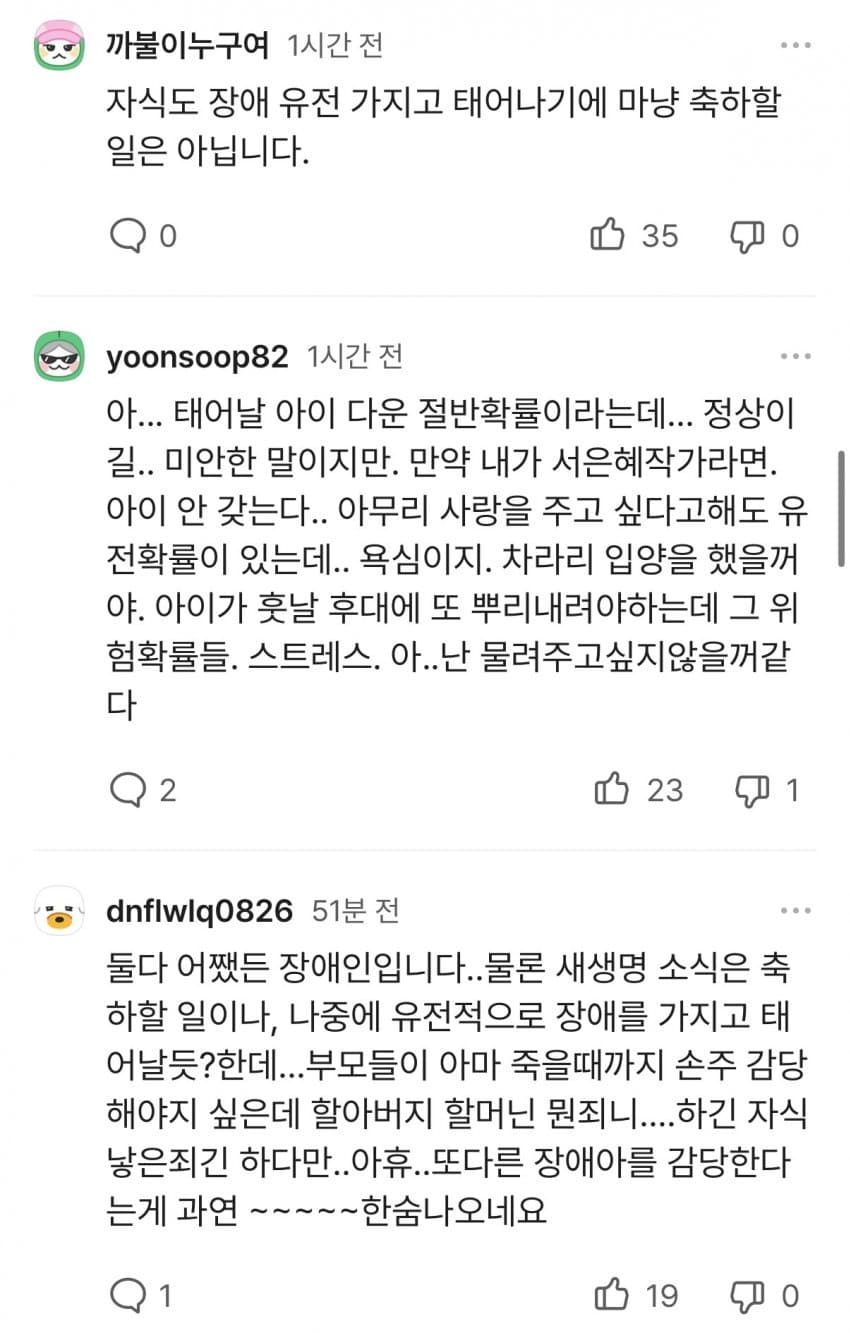The height and width of the screenshot is (1333, 850).
Task: Reply to 까불이누구여's comment
Action: click(143, 236)
